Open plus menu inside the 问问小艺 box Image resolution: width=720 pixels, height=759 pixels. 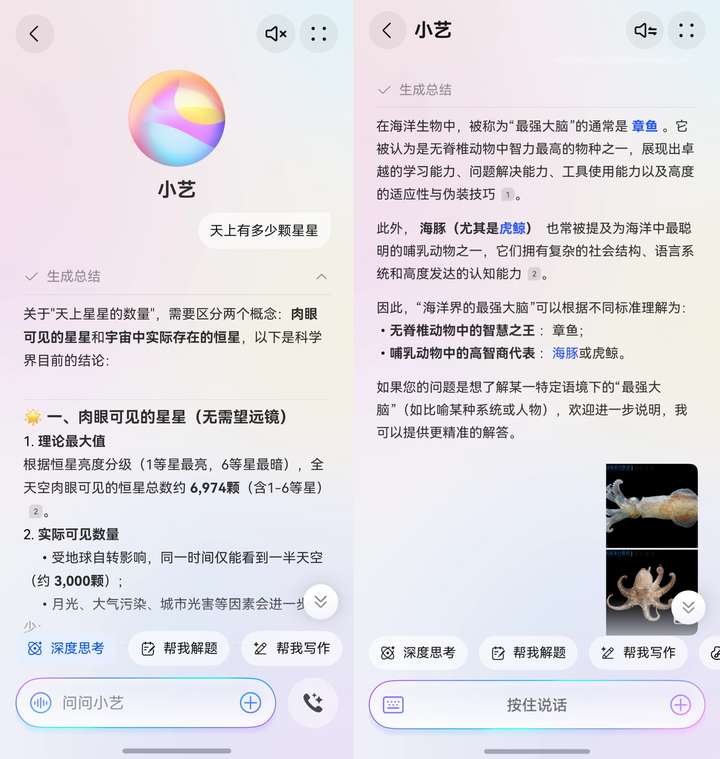click(250, 703)
